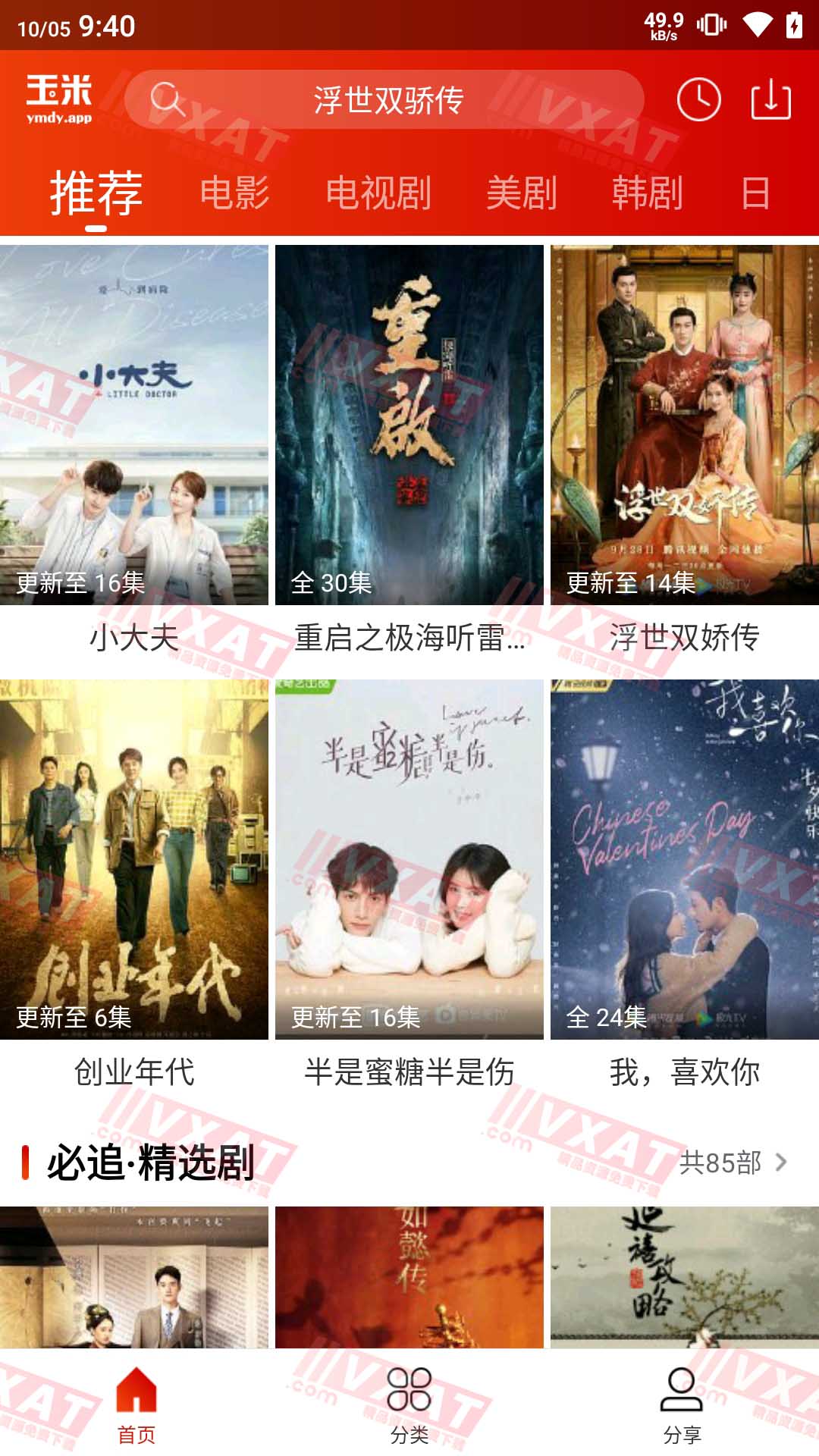Select the 韩剧 tab
This screenshot has width=819, height=1456.
click(648, 193)
